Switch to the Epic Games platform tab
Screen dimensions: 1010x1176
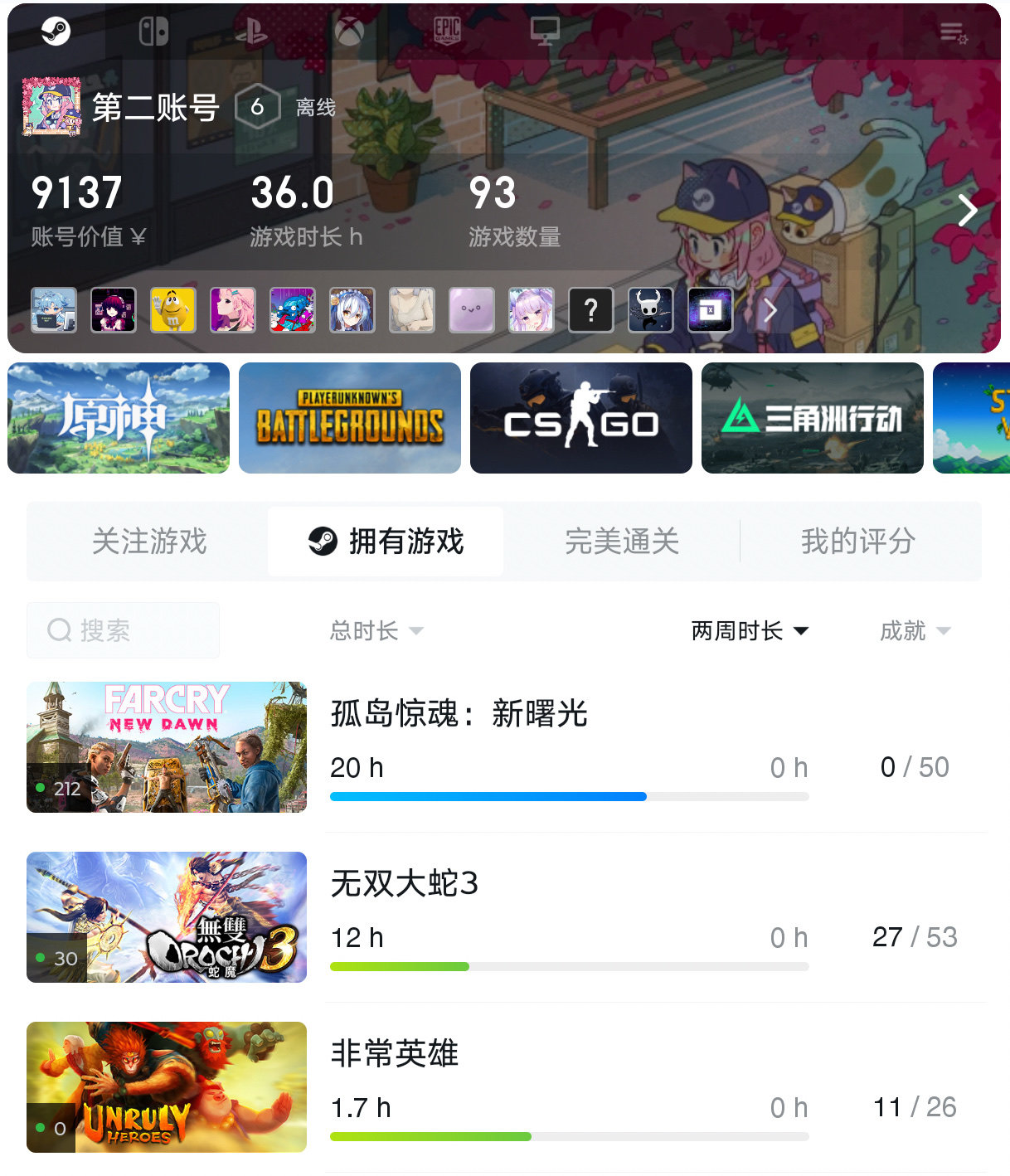click(x=447, y=32)
